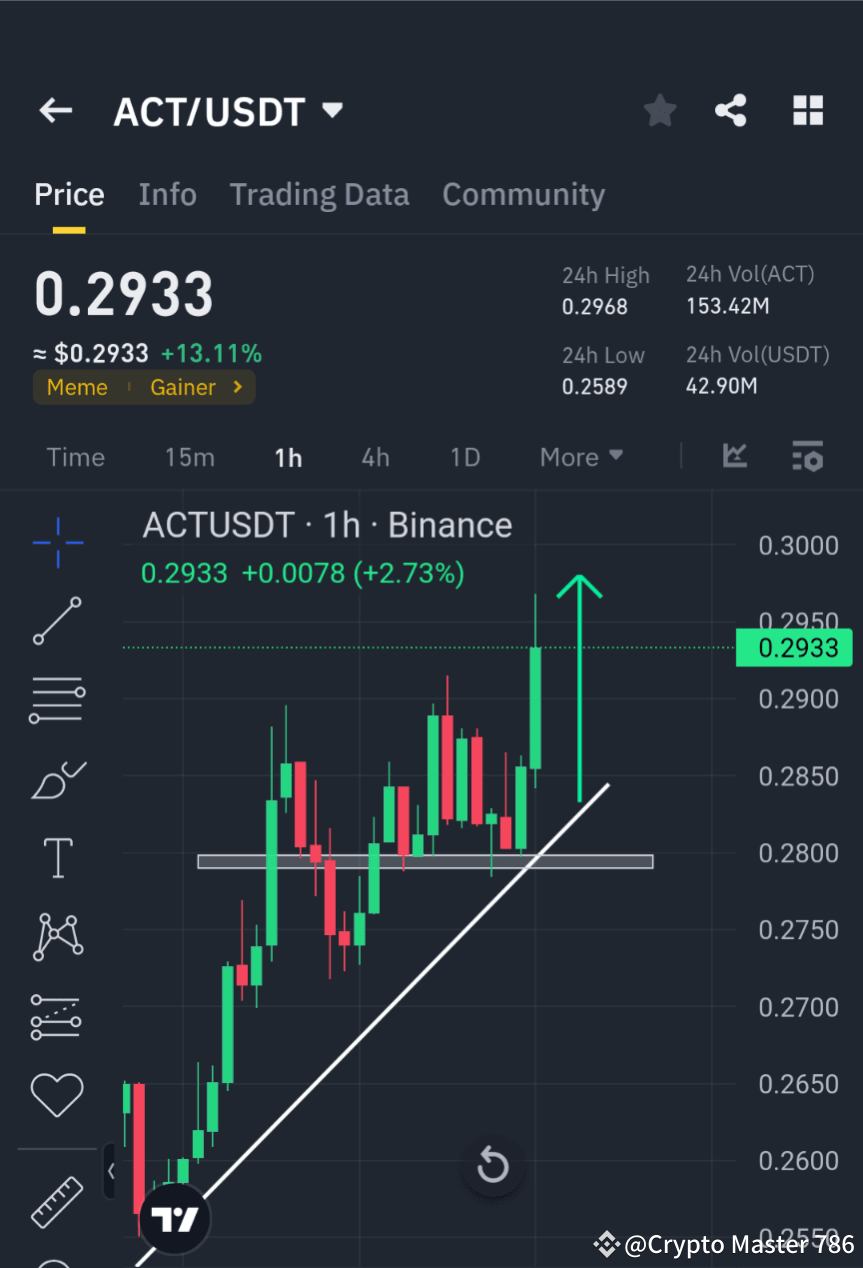
Task: Select the trend line drawing tool
Action: 57,621
